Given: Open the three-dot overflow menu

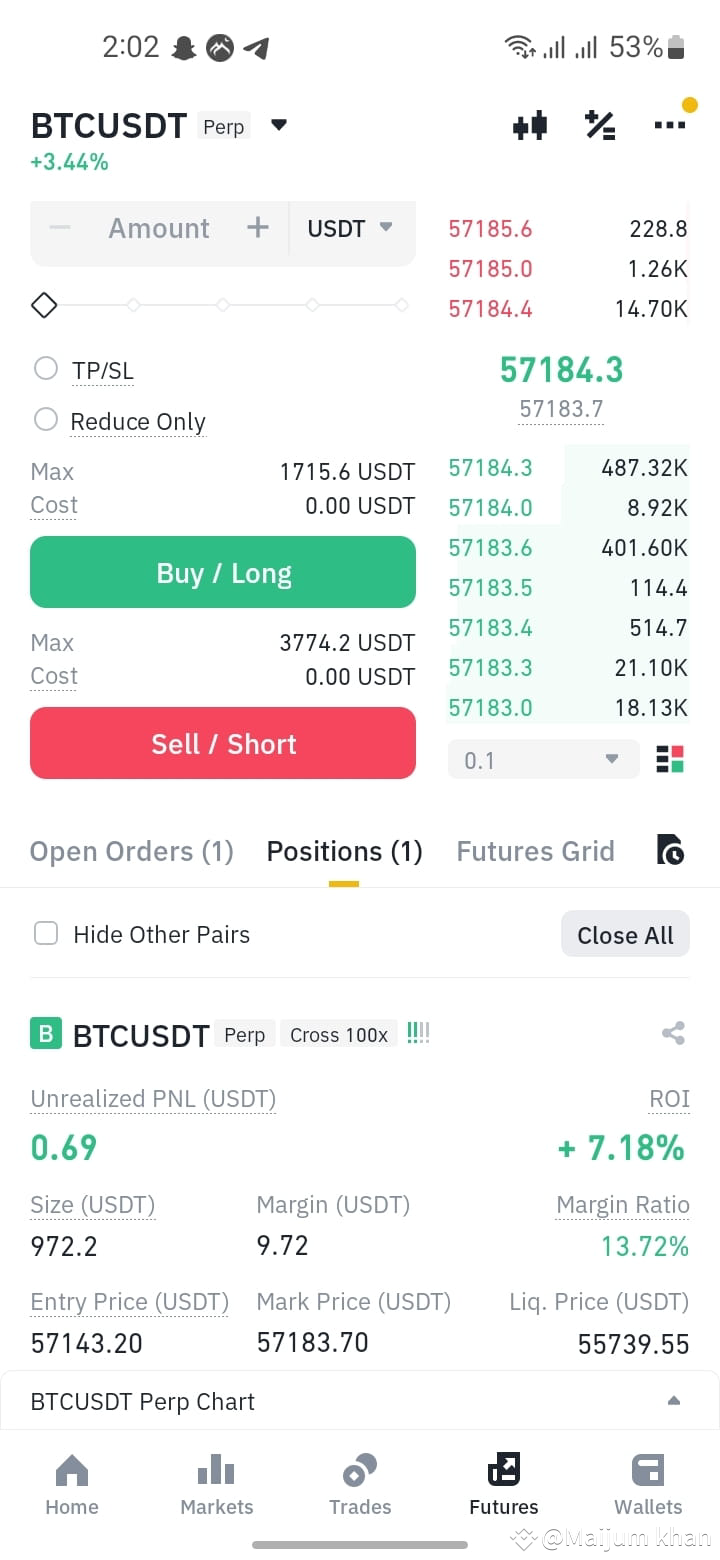Looking at the screenshot, I should (669, 125).
